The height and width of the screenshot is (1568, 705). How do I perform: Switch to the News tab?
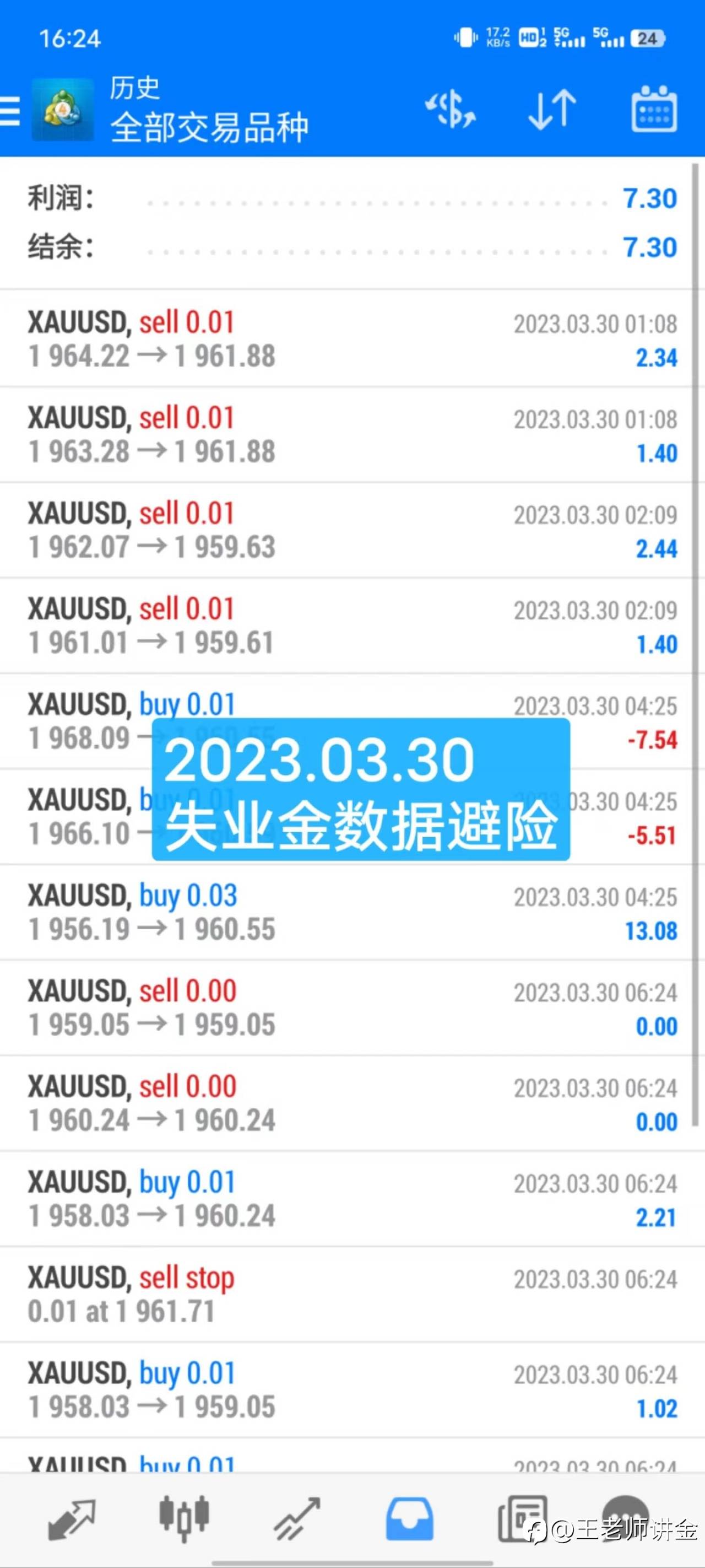click(x=523, y=1519)
